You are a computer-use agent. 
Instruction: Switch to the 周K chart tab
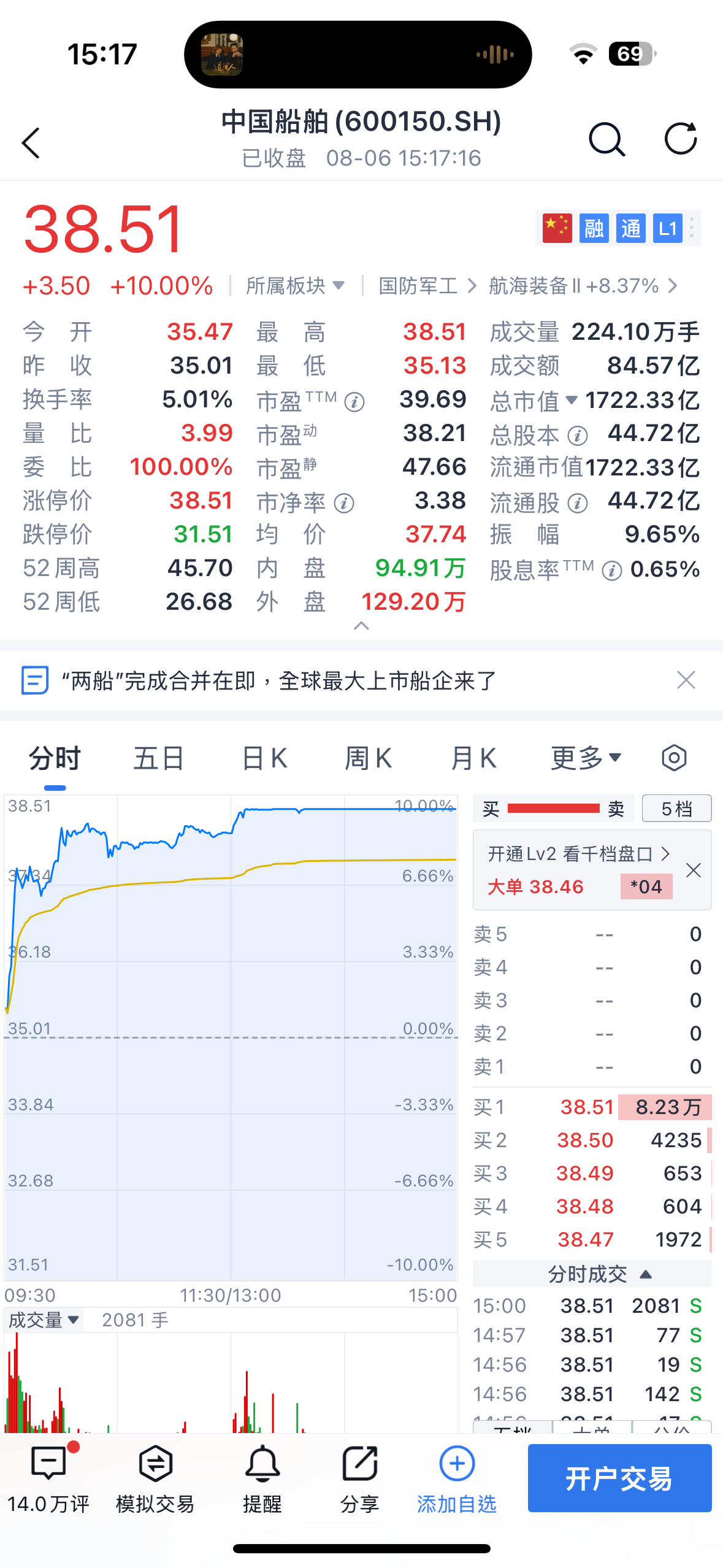pyautogui.click(x=368, y=759)
